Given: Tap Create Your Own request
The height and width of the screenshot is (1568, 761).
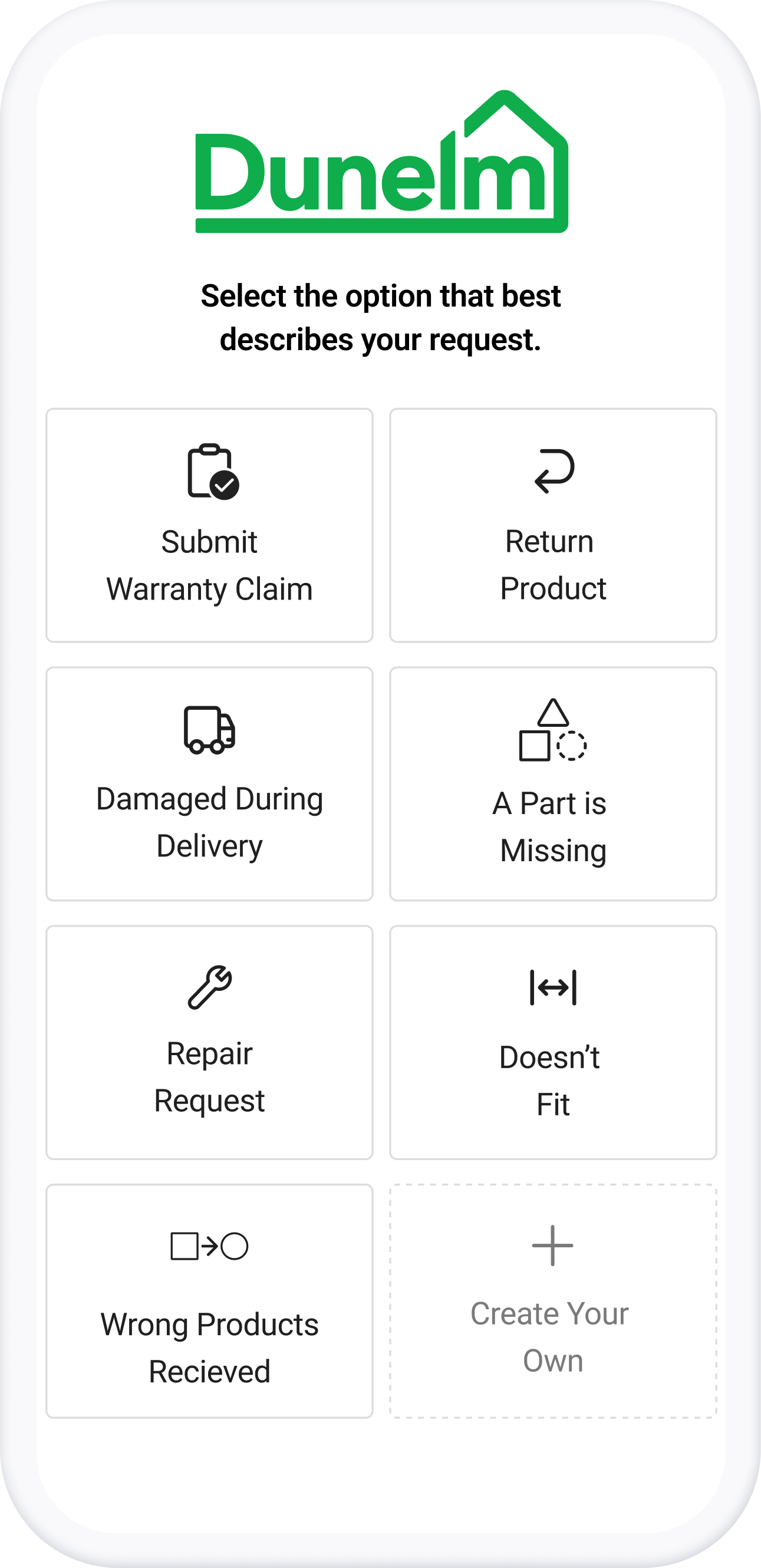Looking at the screenshot, I should tap(553, 1301).
